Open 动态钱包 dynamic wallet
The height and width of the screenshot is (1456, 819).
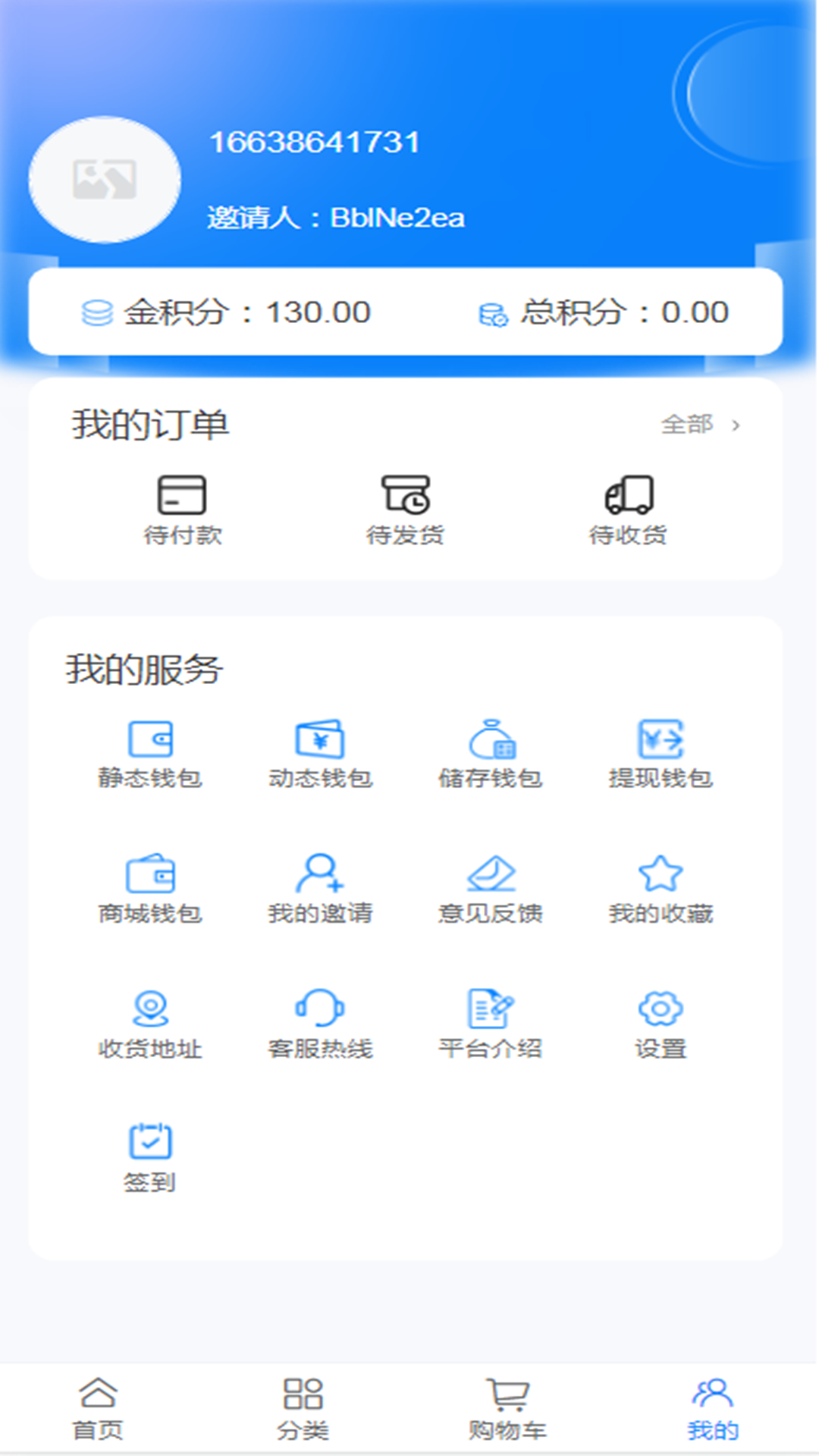tap(320, 753)
